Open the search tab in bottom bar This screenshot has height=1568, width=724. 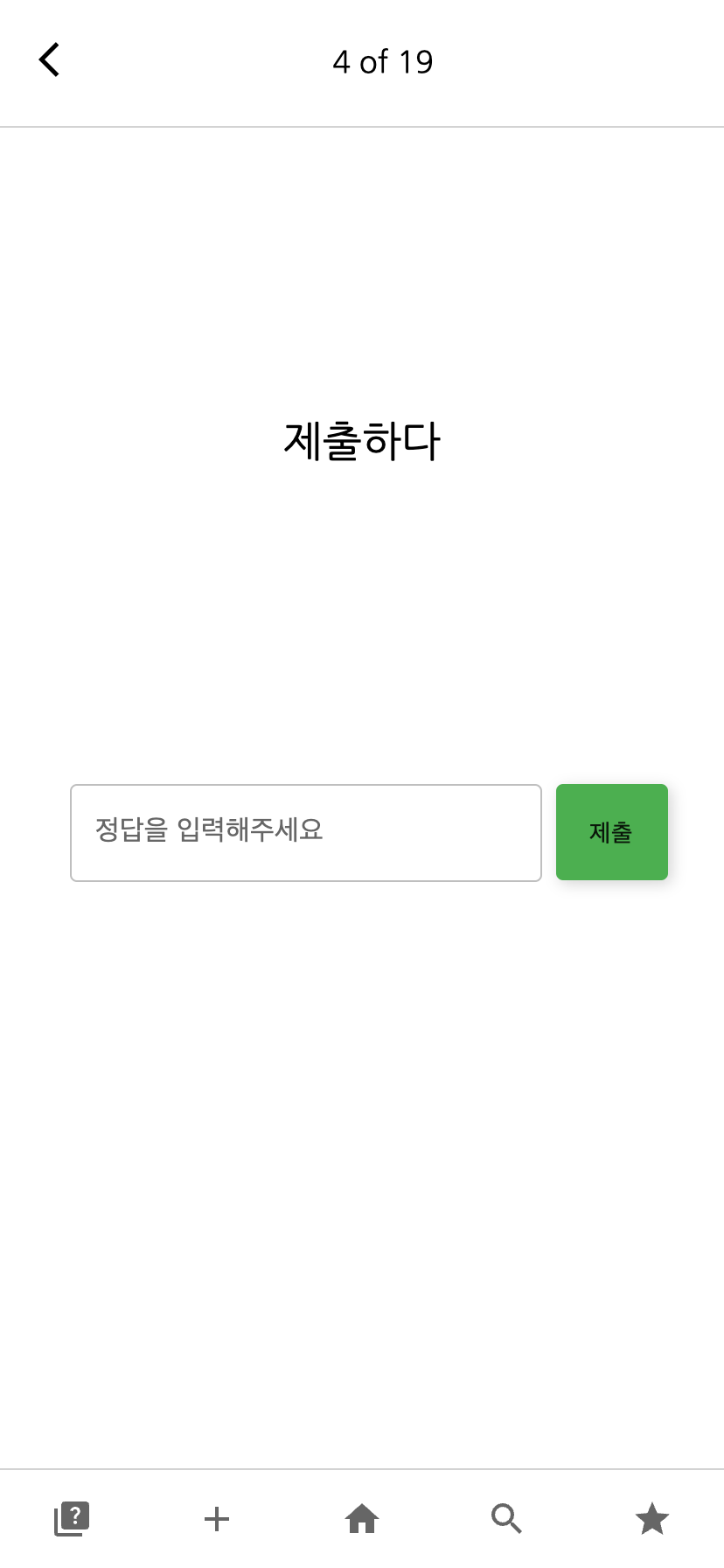[506, 1519]
